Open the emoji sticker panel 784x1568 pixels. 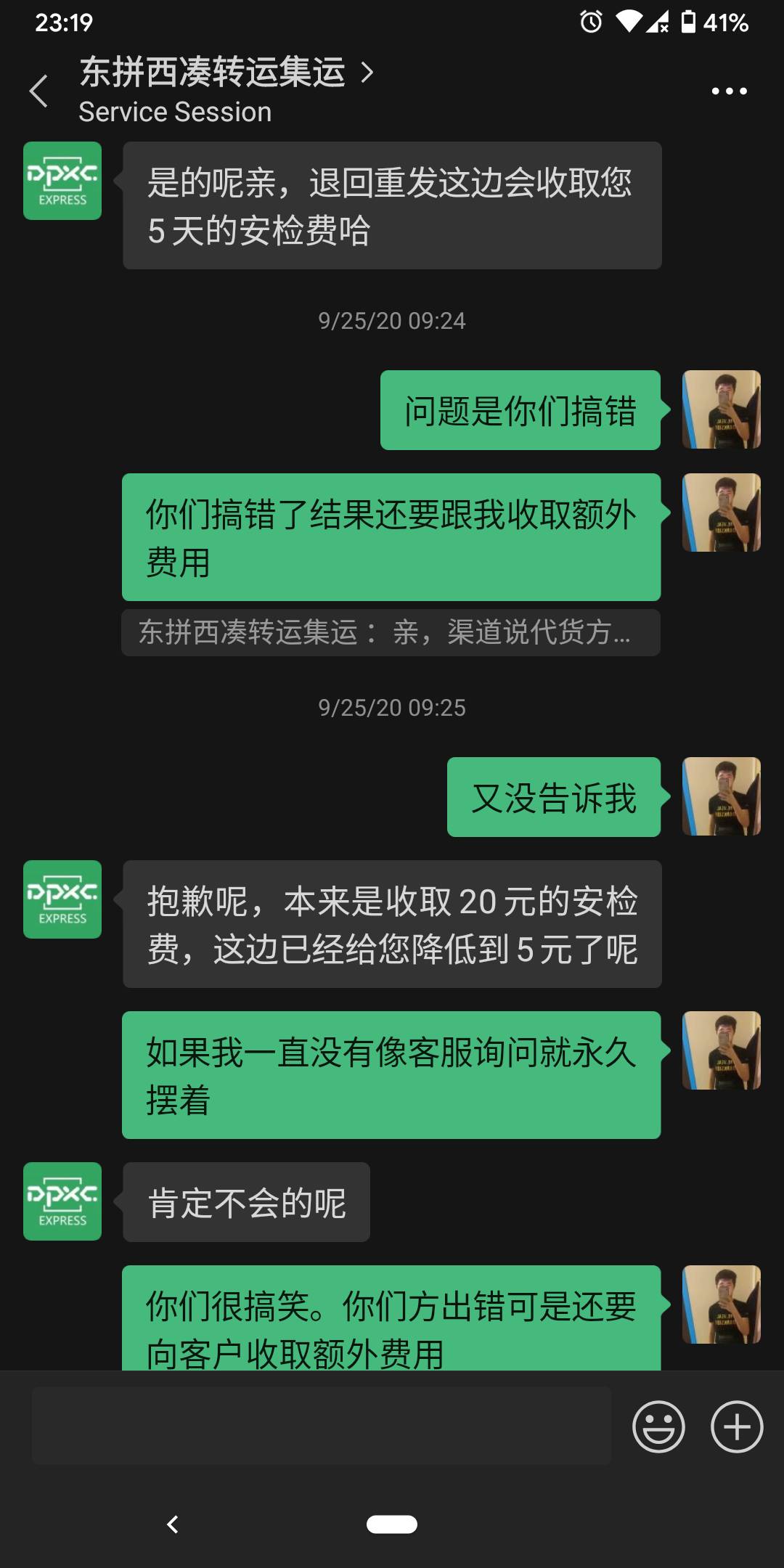[658, 1426]
